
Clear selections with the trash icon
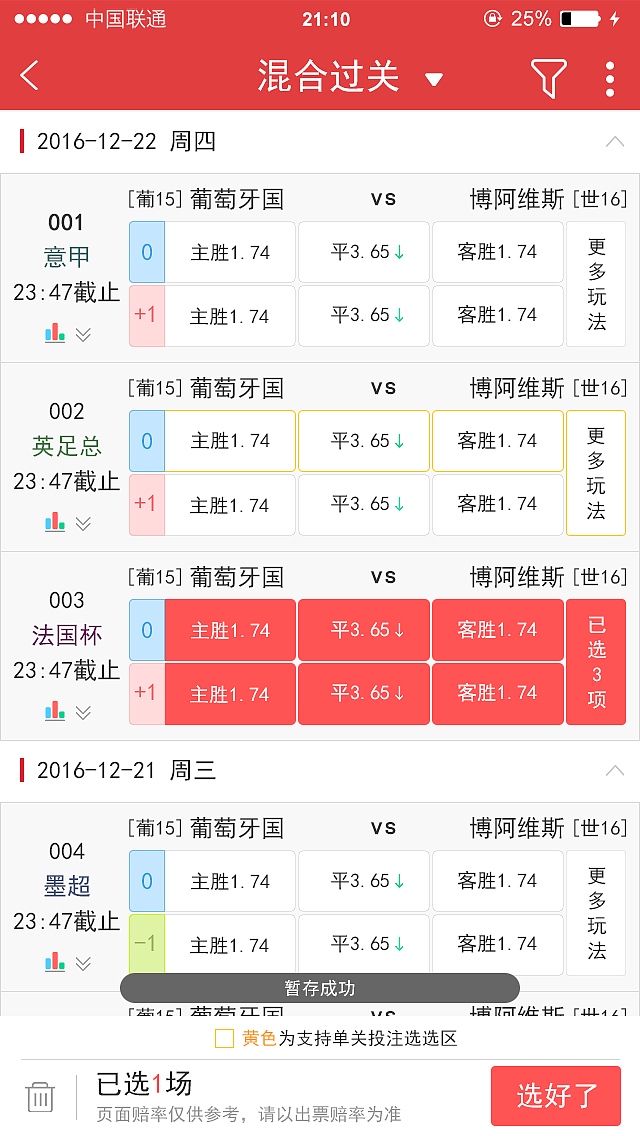(x=41, y=1096)
